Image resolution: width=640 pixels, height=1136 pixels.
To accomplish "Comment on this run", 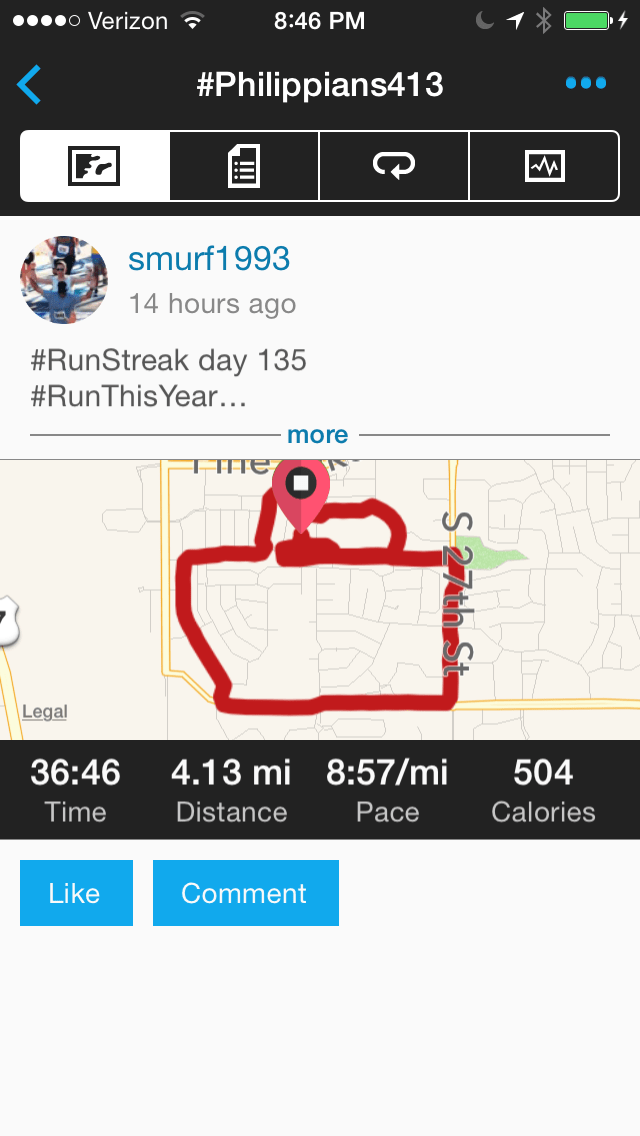I will point(245,893).
